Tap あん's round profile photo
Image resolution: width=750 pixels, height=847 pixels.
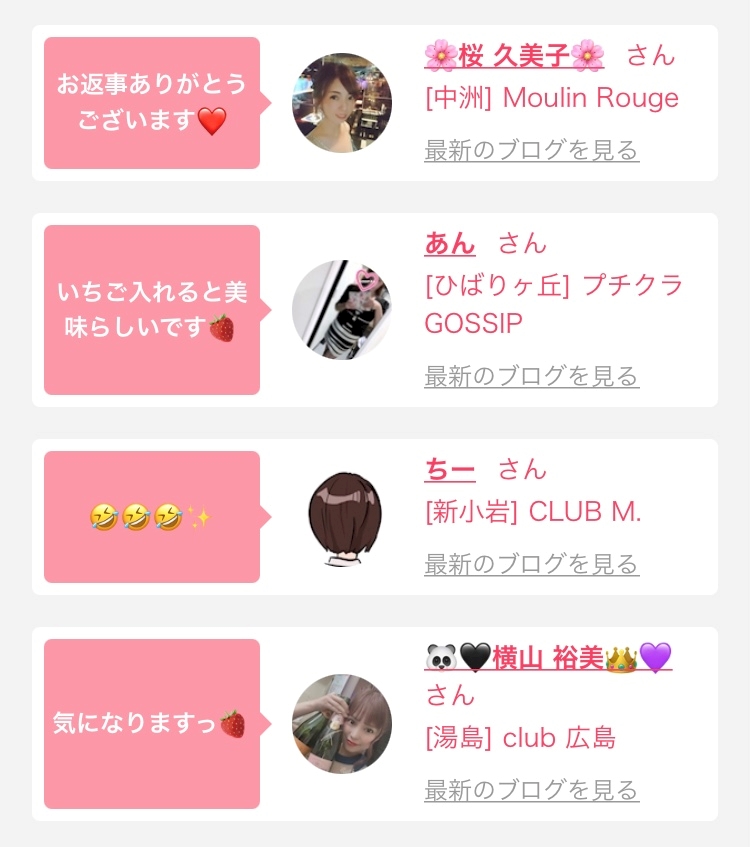coord(342,310)
